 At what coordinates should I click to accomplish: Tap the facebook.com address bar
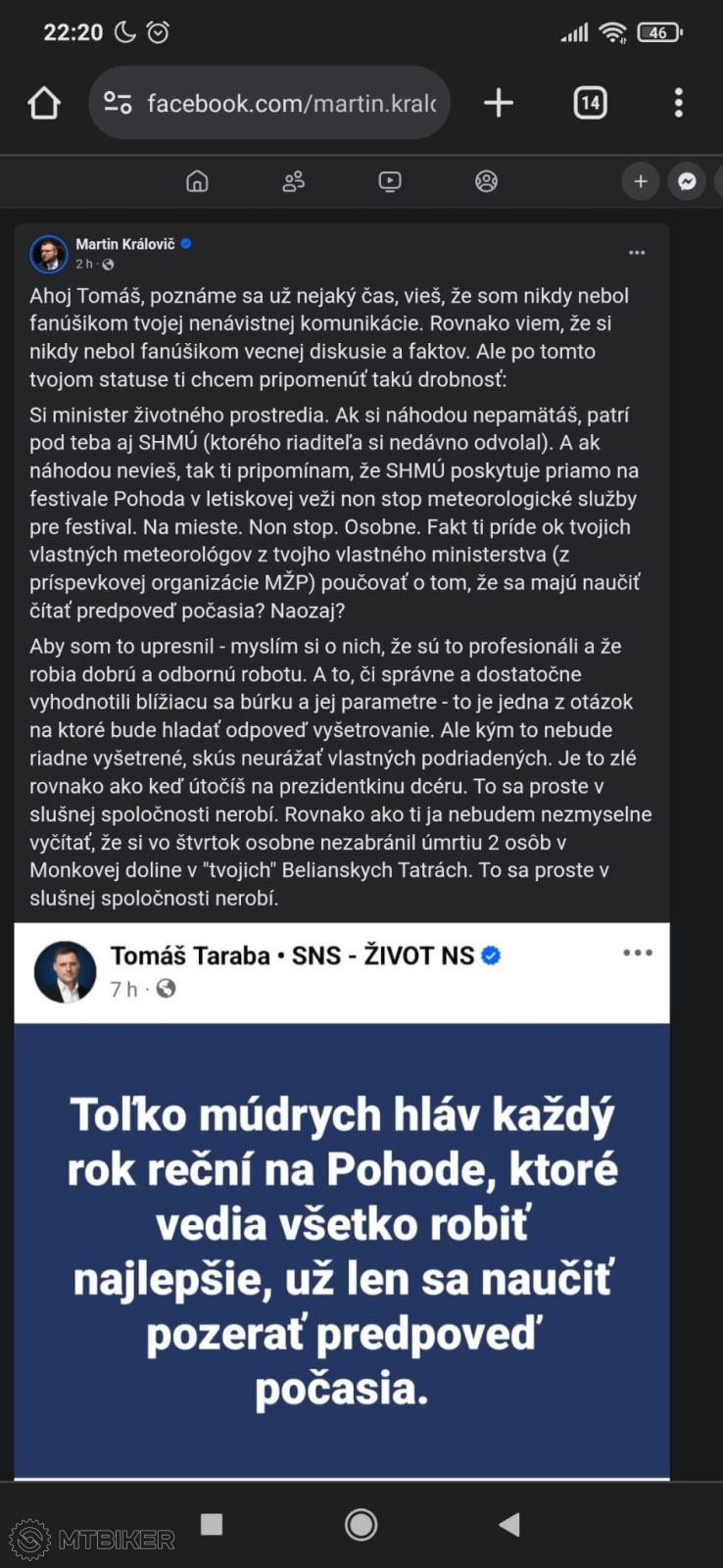point(284,103)
